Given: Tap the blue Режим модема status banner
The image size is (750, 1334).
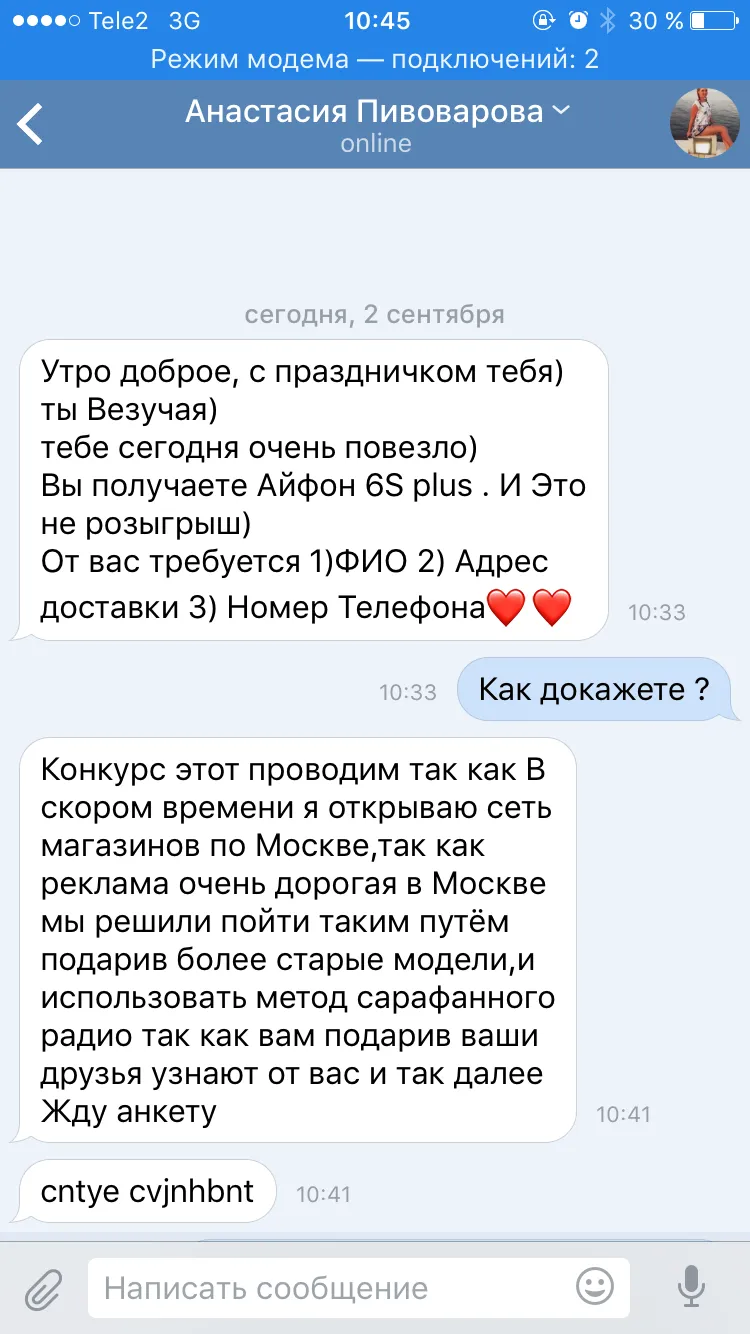Looking at the screenshot, I should pos(375,59).
